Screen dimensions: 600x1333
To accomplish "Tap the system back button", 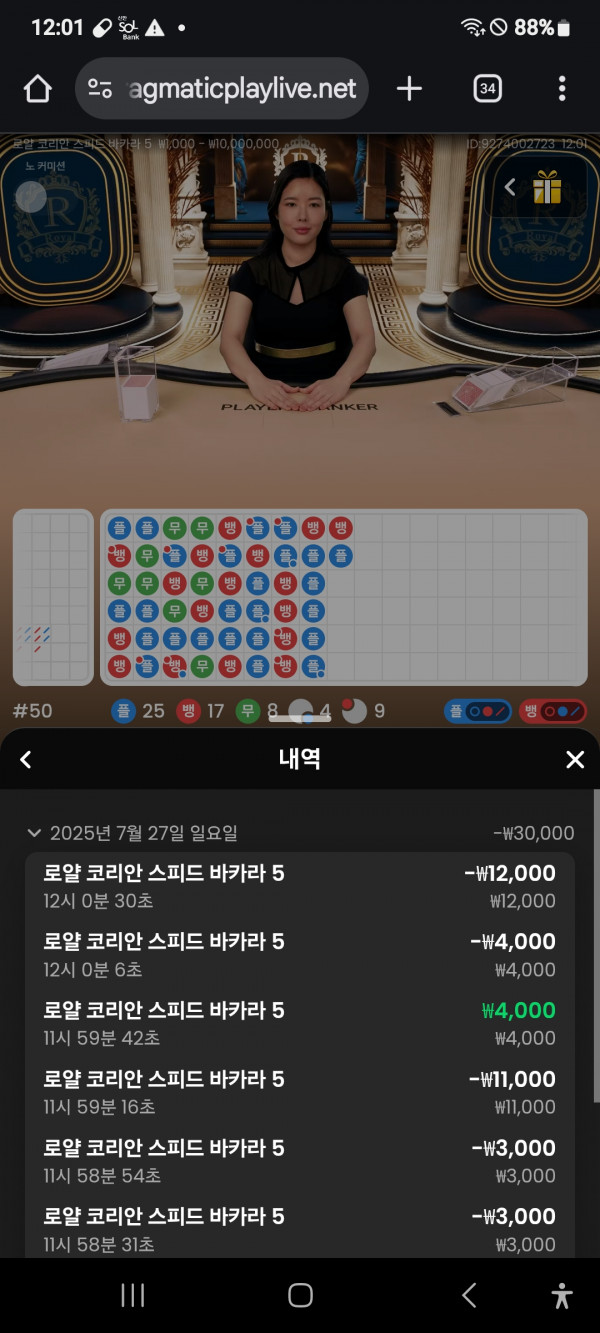I will pos(468,1296).
